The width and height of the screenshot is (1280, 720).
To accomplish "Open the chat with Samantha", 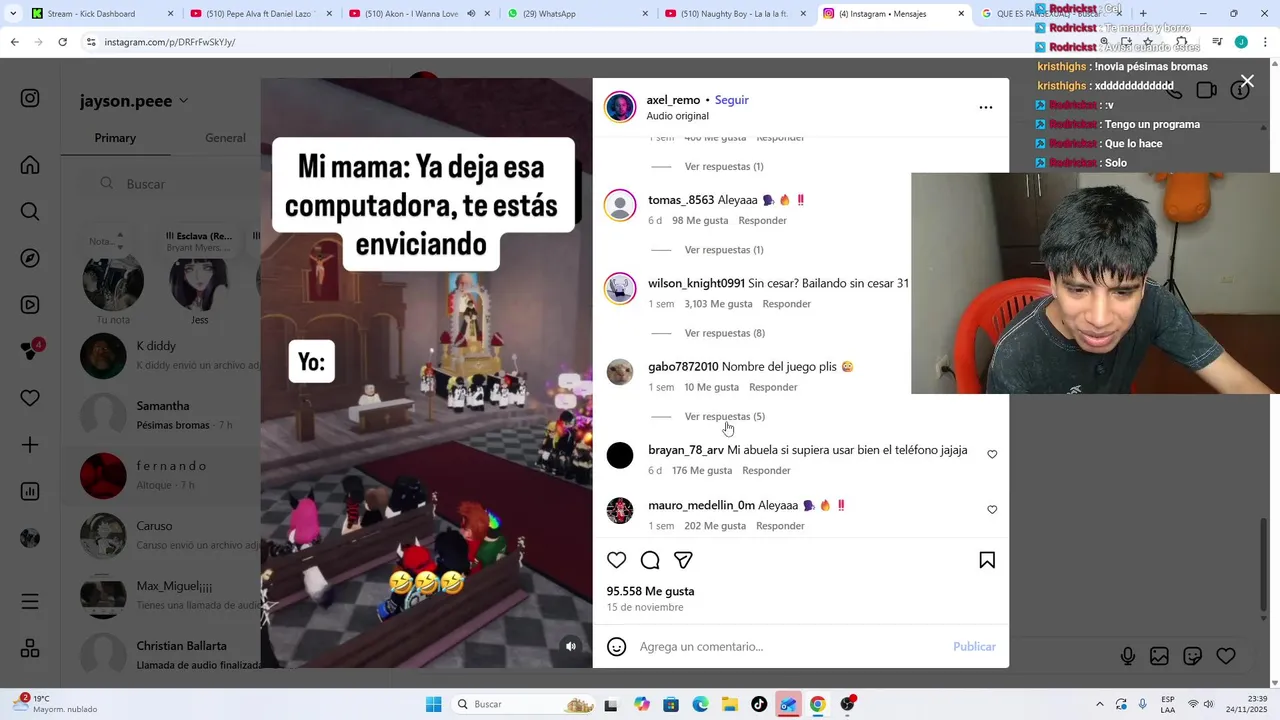I will [x=163, y=414].
